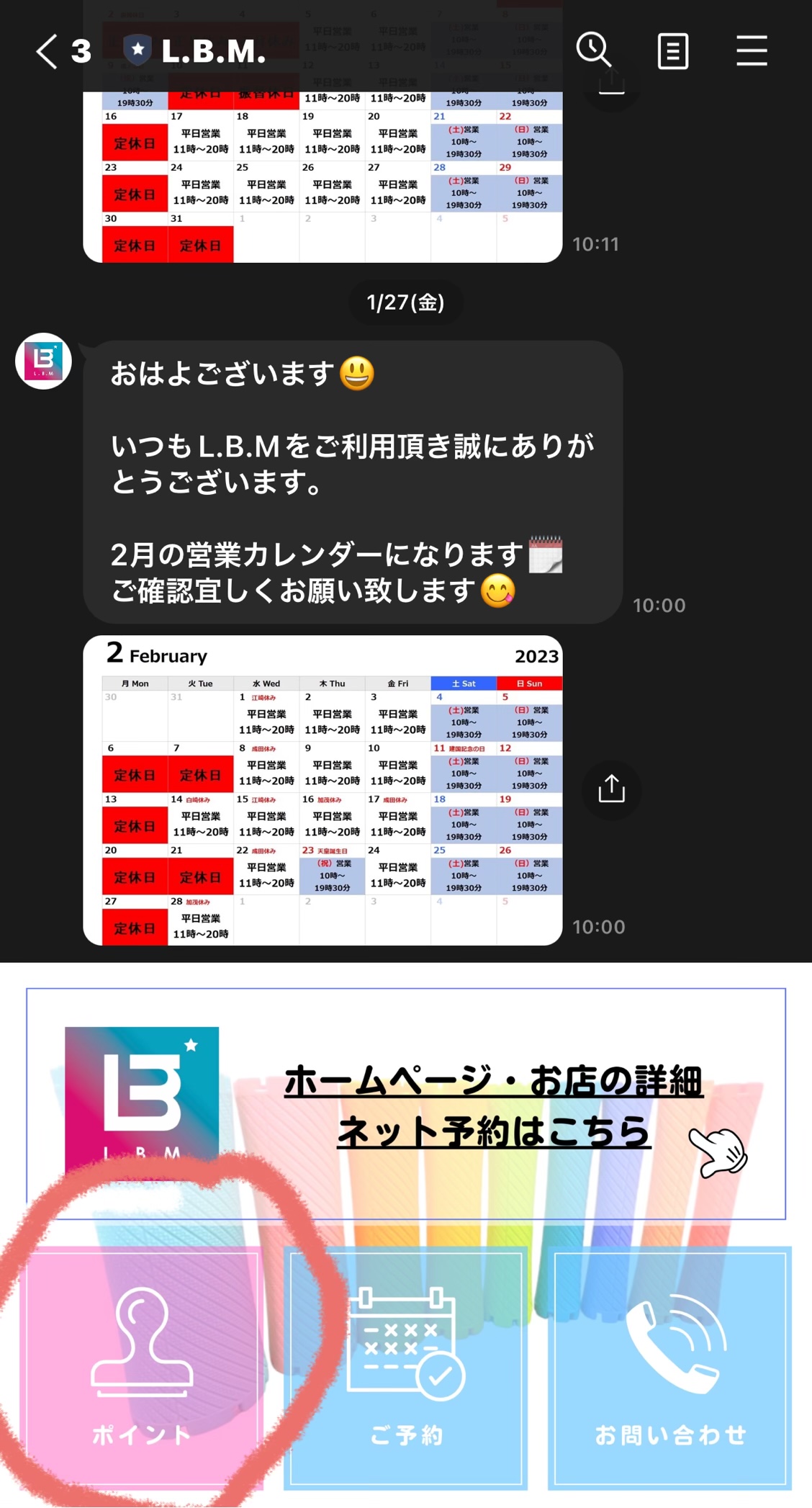Open the ポイント points card

(x=142, y=1367)
